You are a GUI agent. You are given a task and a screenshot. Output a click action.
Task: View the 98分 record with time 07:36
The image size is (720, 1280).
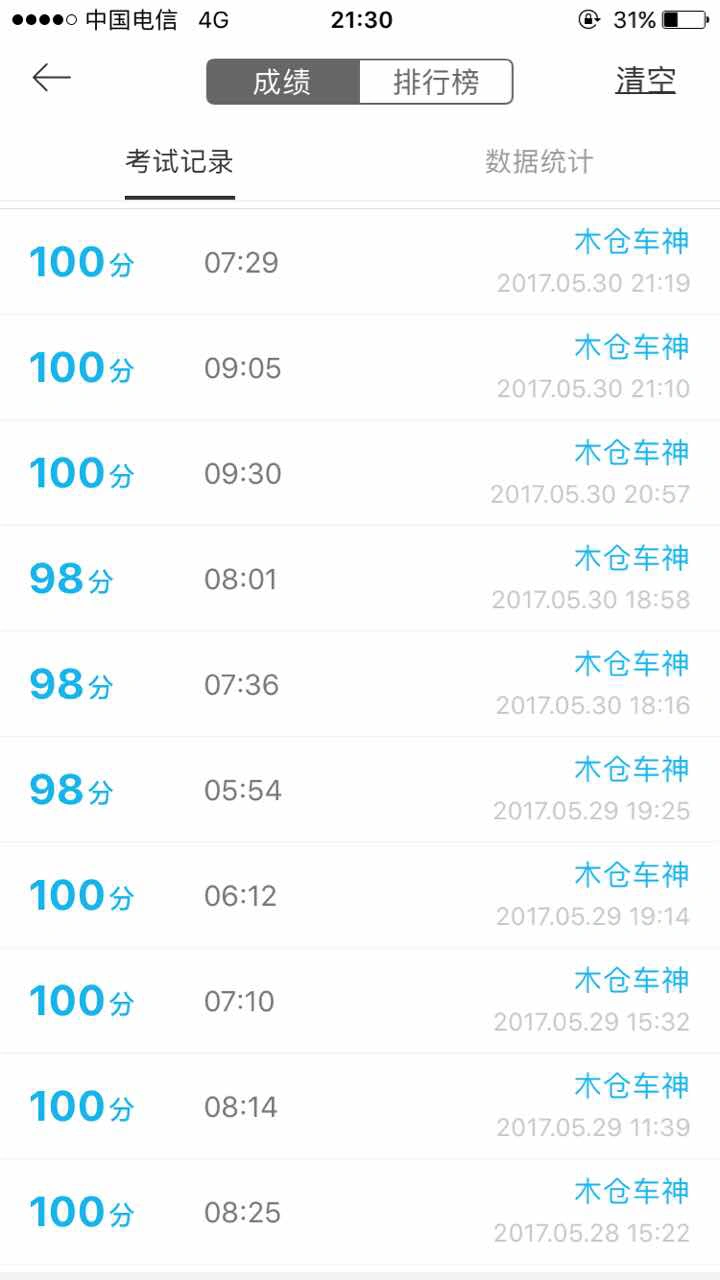click(360, 684)
